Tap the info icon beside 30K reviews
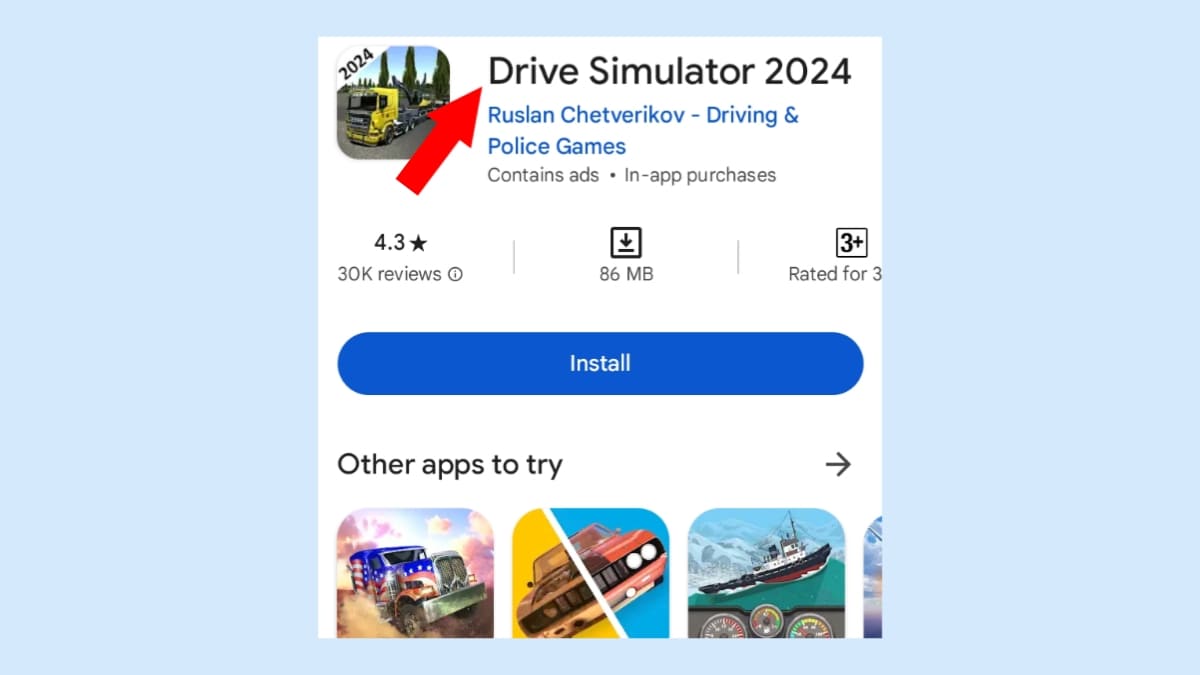The width and height of the screenshot is (1200, 675). pyautogui.click(x=455, y=274)
